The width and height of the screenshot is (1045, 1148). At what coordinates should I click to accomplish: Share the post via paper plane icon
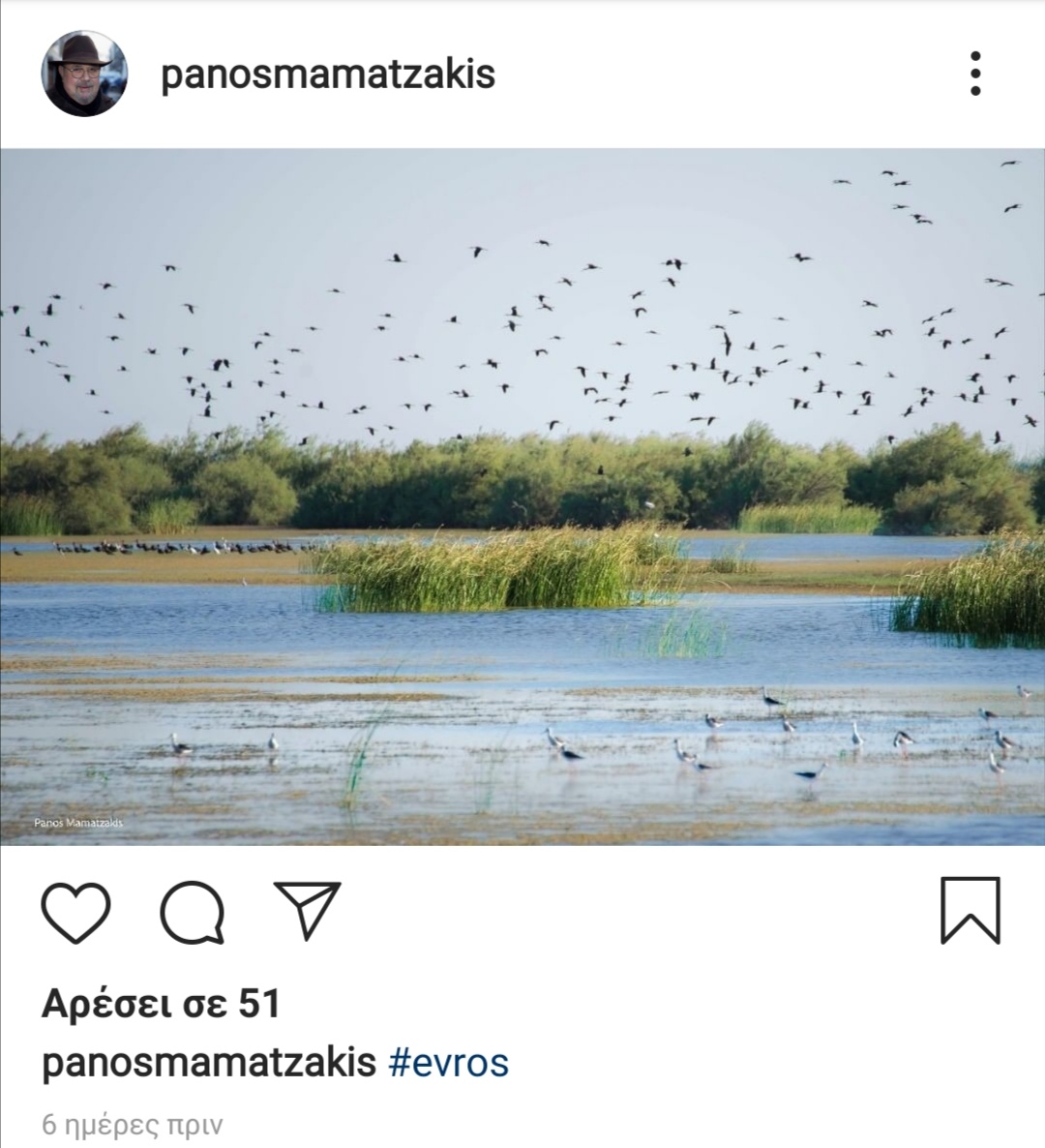point(308,910)
